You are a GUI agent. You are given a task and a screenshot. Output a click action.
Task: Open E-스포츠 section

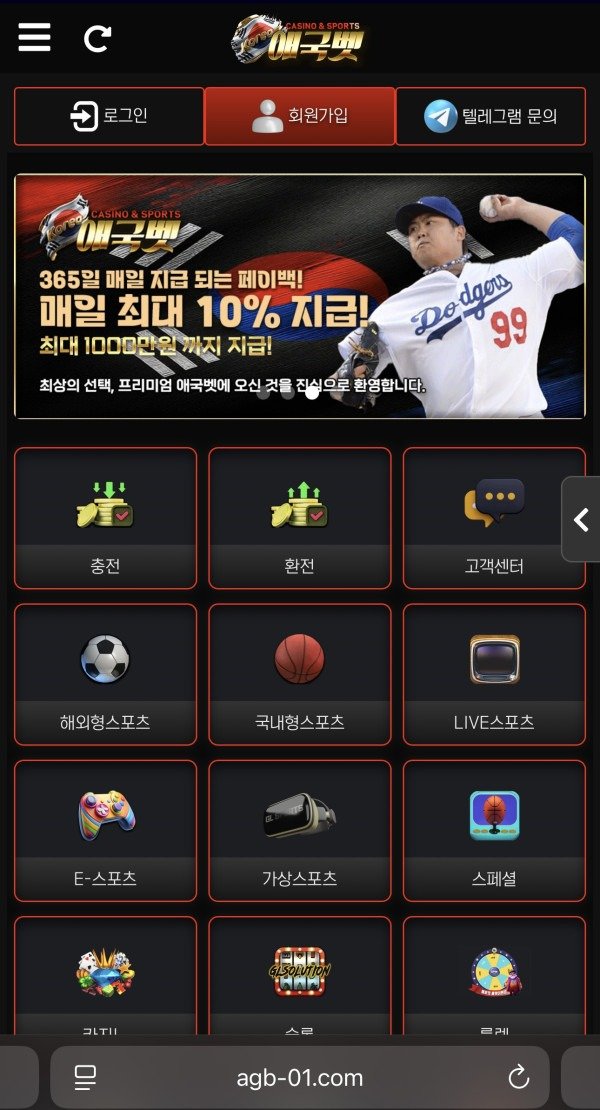click(x=105, y=830)
